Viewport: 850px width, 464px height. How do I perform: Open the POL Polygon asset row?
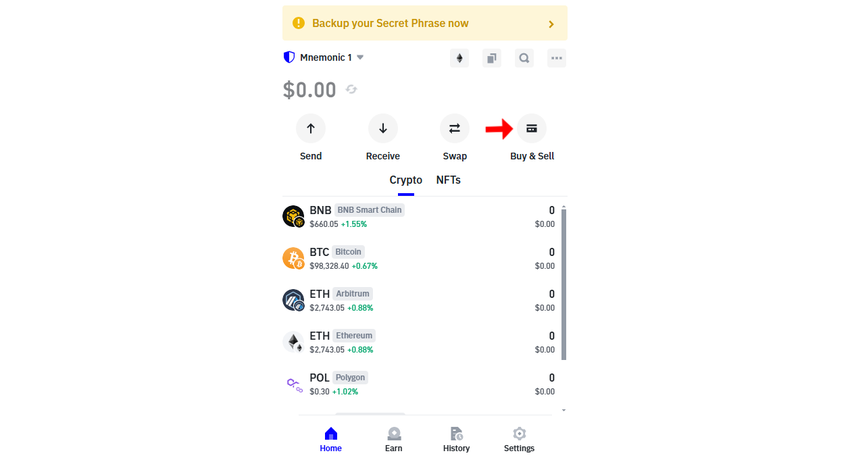tap(420, 384)
